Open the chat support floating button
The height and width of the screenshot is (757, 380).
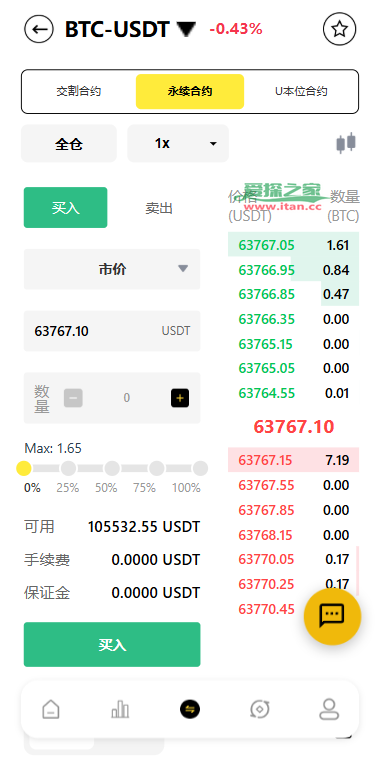pos(332,617)
